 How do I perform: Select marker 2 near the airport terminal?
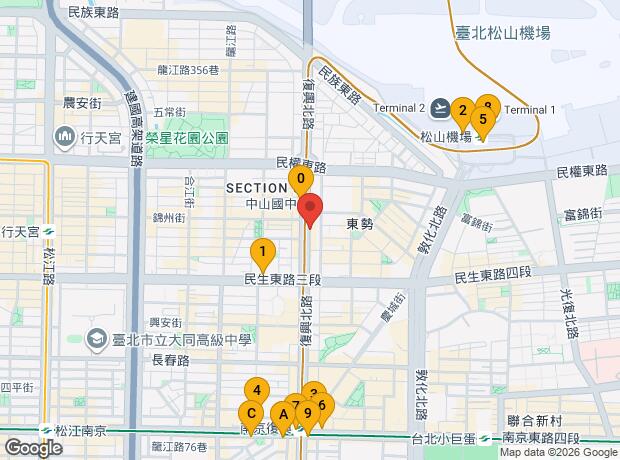tap(463, 110)
